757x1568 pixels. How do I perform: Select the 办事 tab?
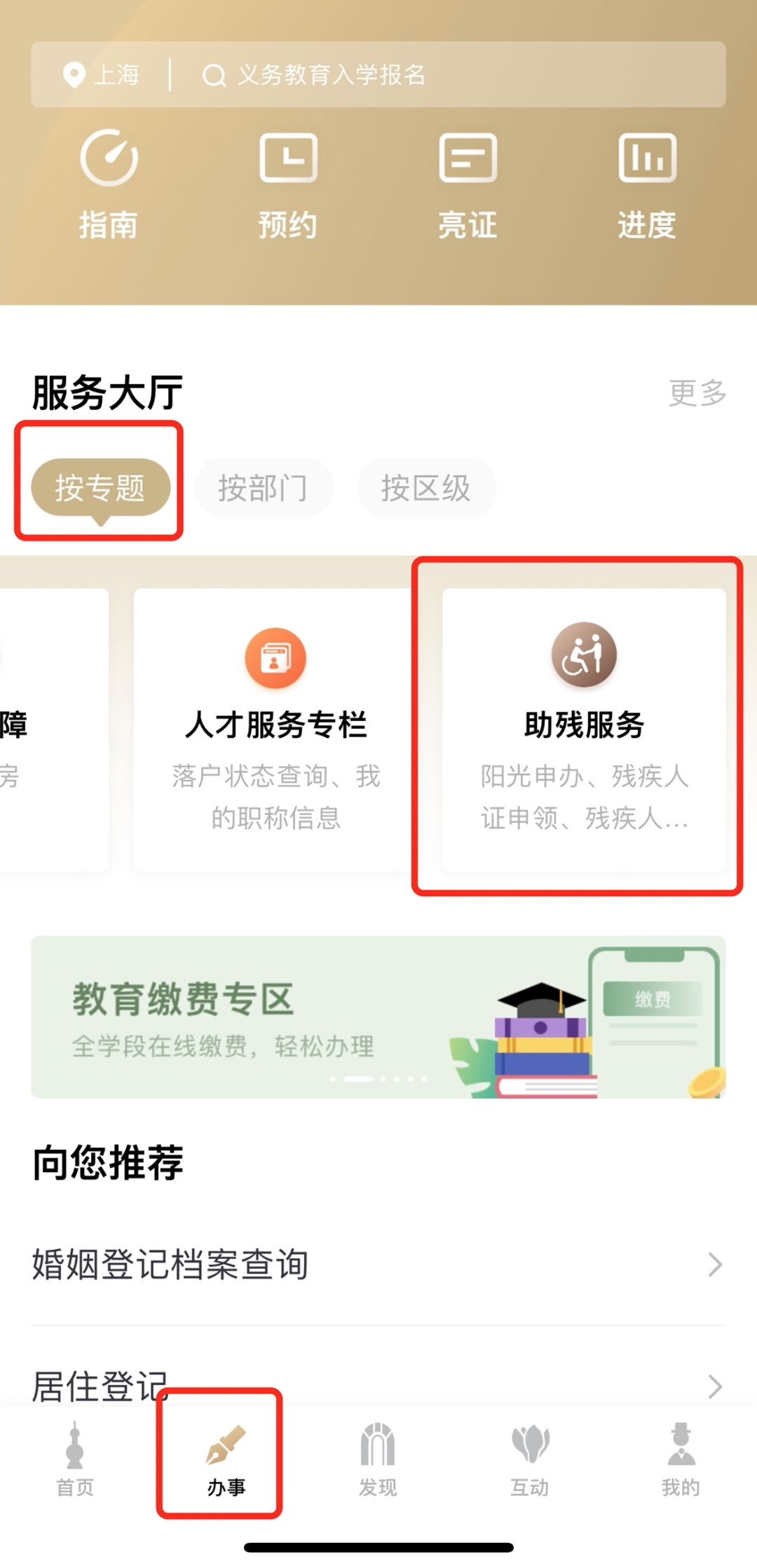point(226,1459)
